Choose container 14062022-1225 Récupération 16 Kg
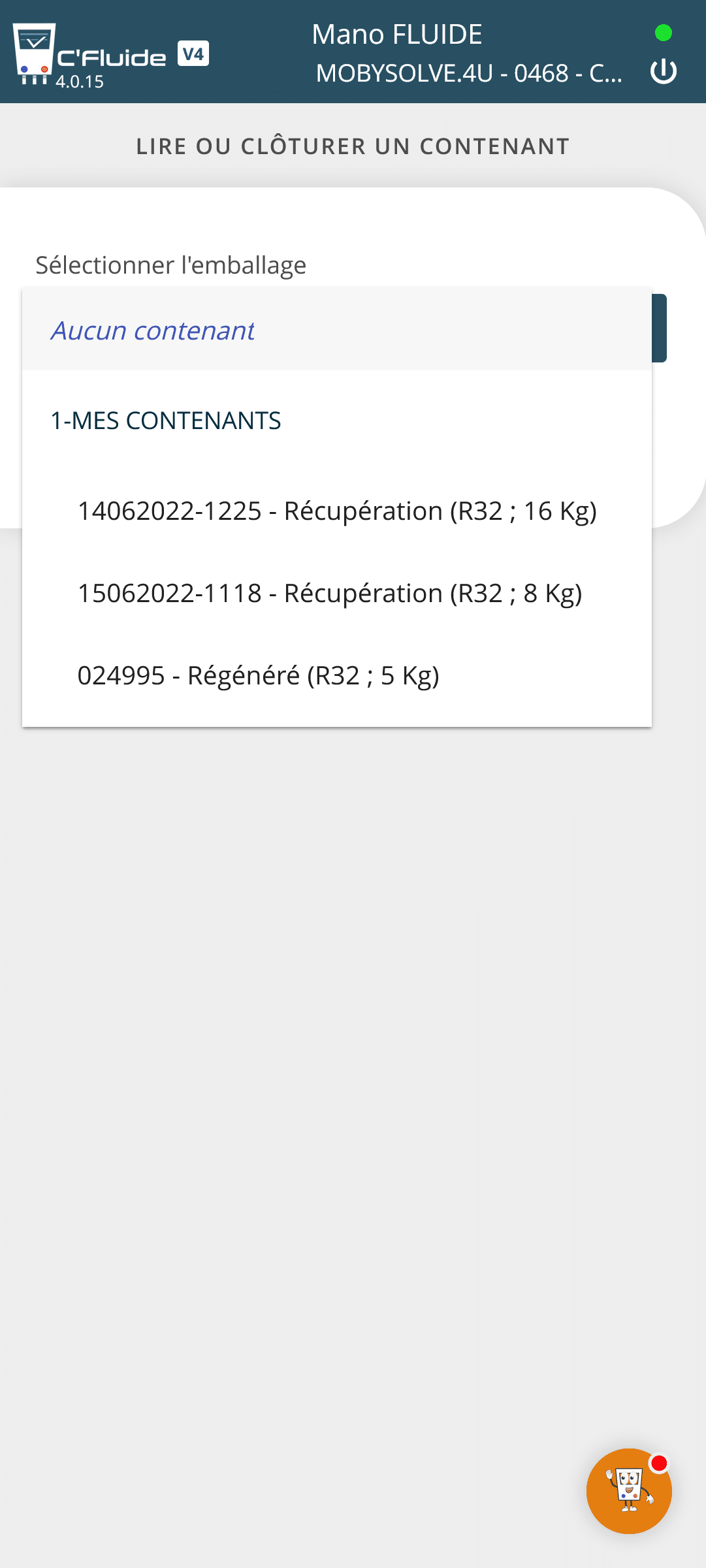 tap(337, 511)
